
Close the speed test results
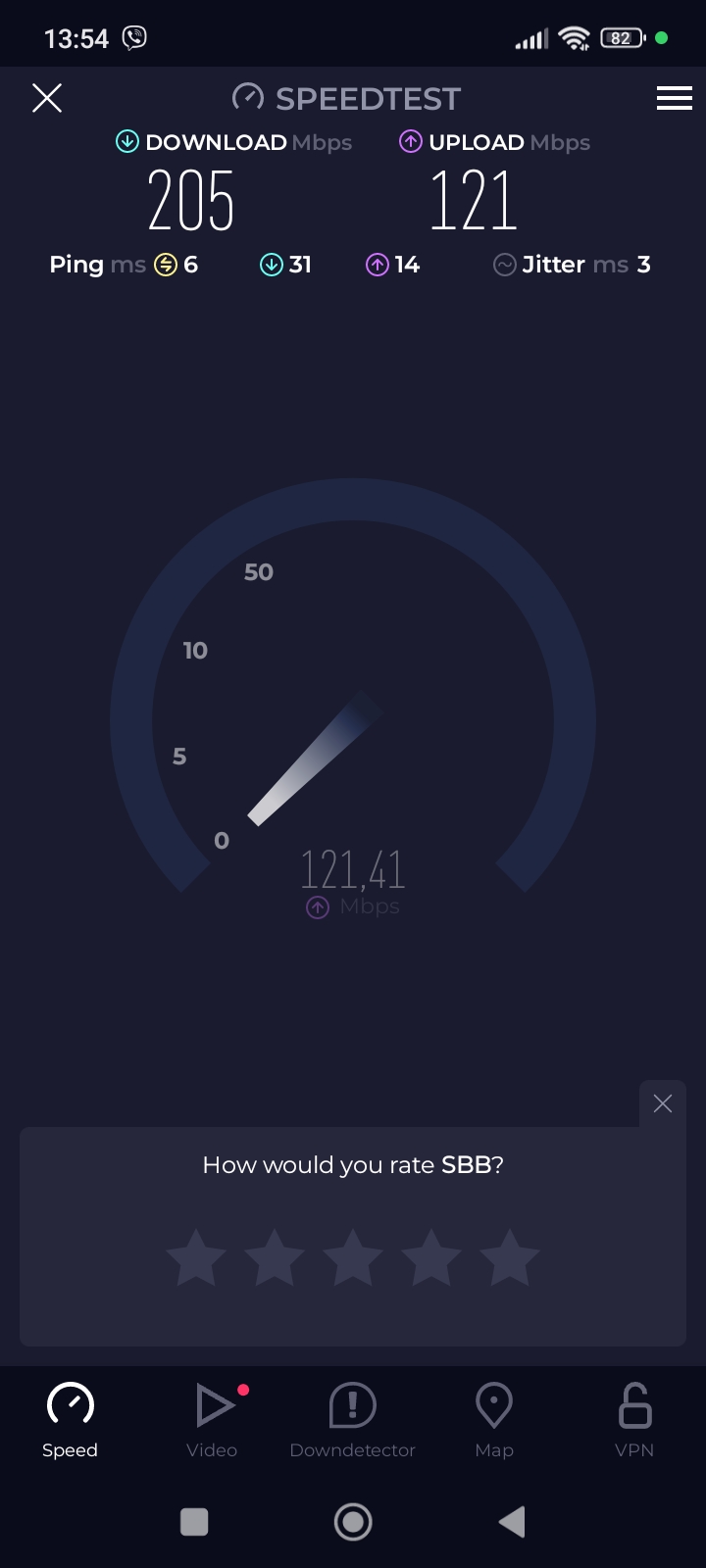click(x=47, y=98)
